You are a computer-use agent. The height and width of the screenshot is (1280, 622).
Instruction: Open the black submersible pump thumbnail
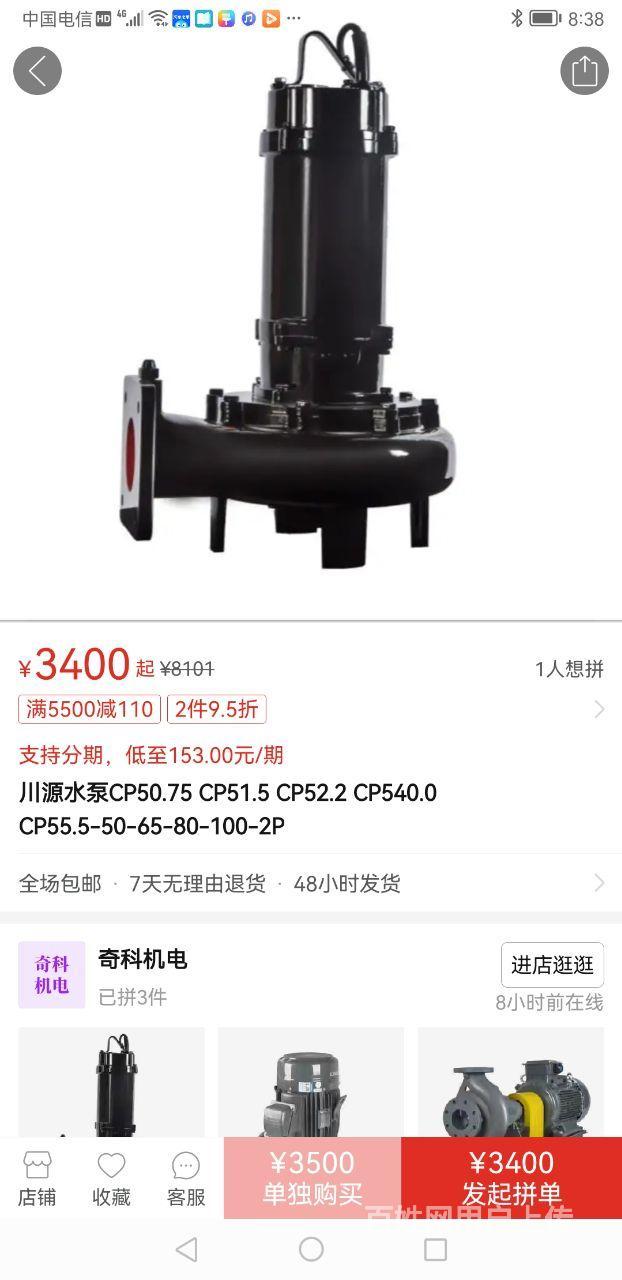pyautogui.click(x=111, y=1082)
